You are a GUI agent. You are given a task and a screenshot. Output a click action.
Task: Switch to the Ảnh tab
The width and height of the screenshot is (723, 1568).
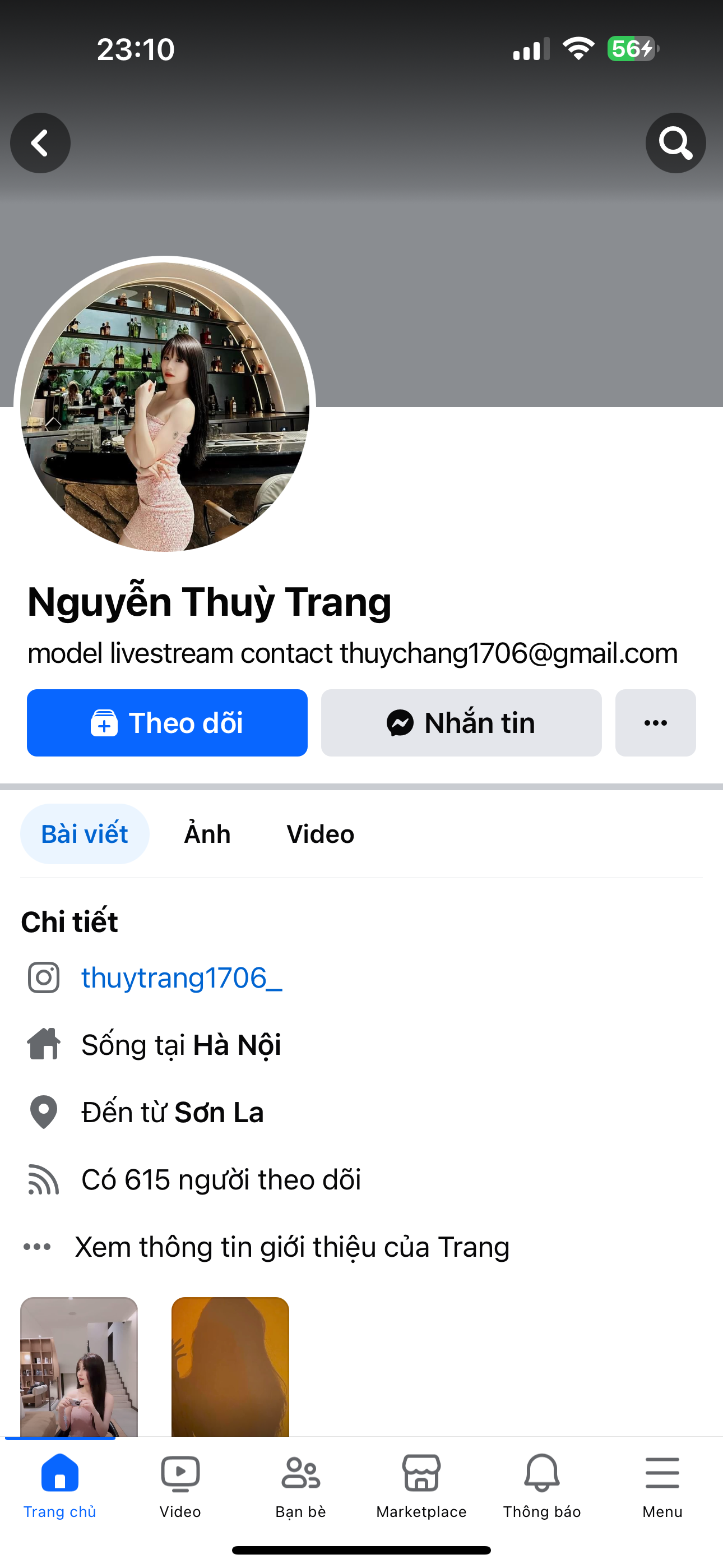pyautogui.click(x=207, y=834)
